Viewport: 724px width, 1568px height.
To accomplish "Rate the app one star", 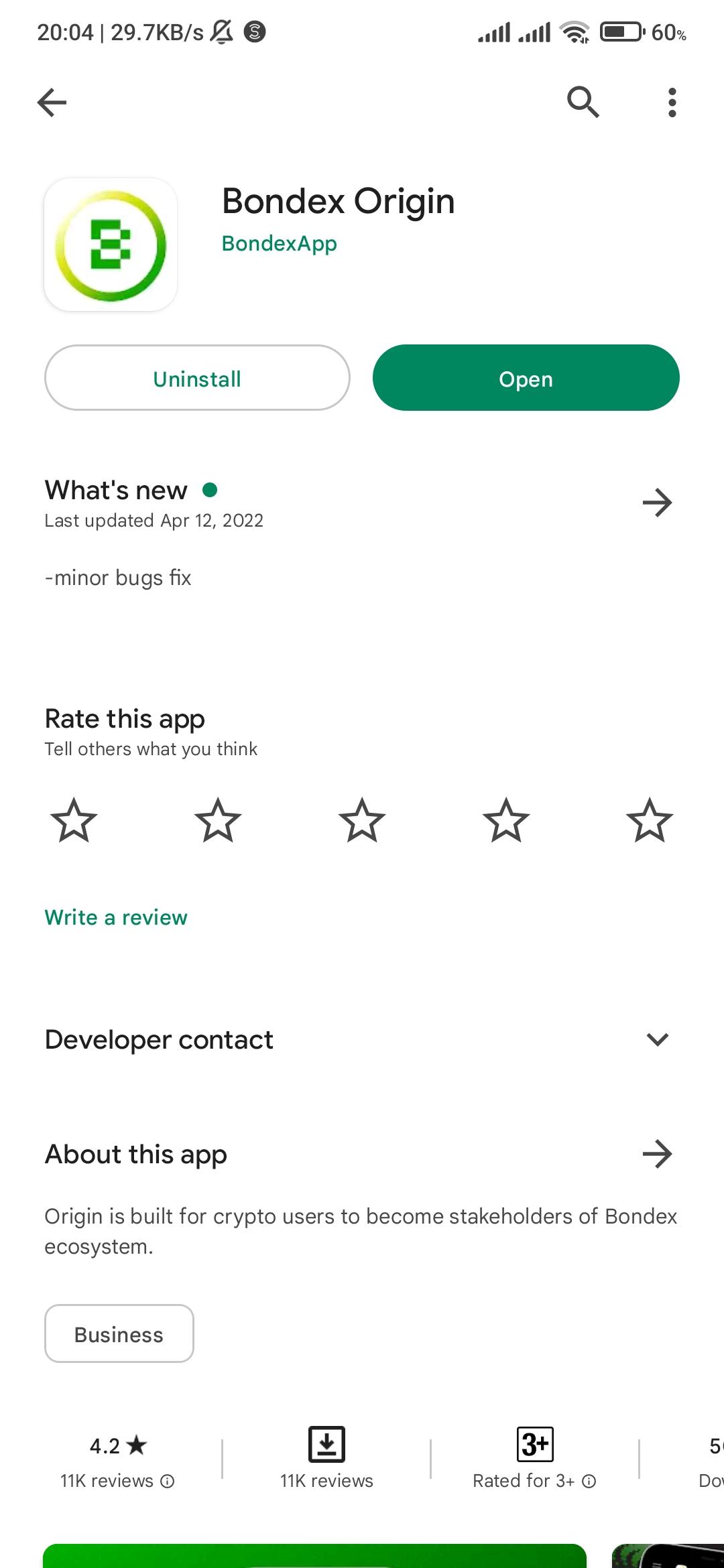I will pyautogui.click(x=74, y=820).
